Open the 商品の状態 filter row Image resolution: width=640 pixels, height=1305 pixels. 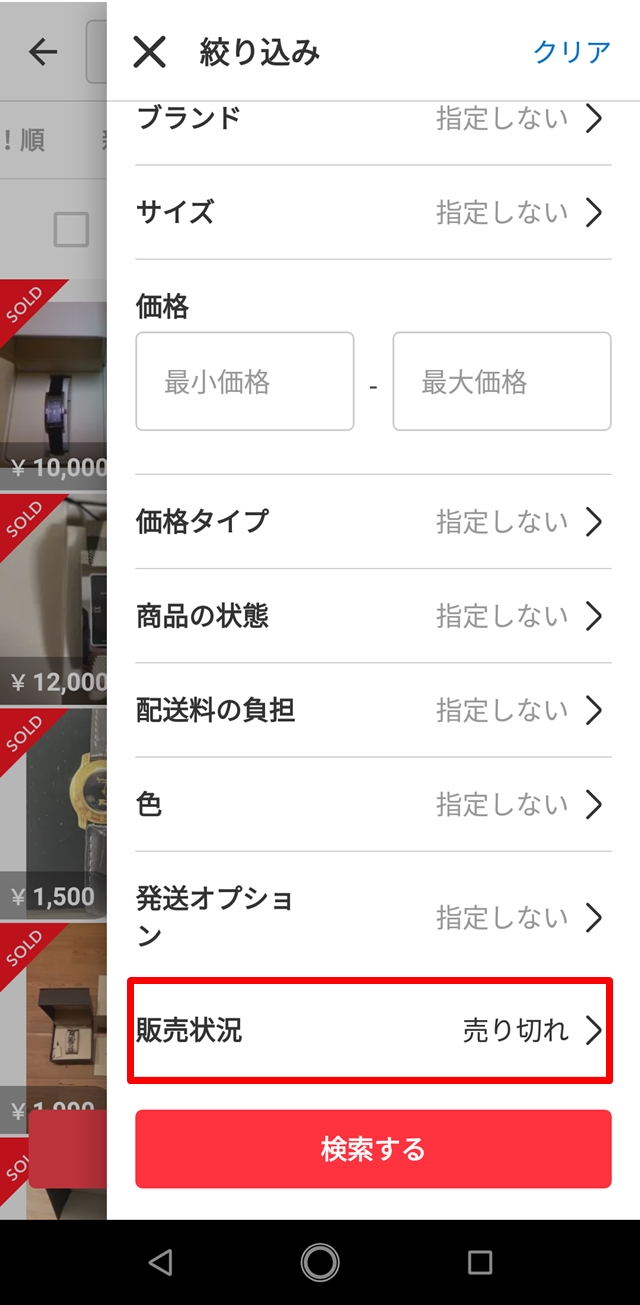point(372,615)
